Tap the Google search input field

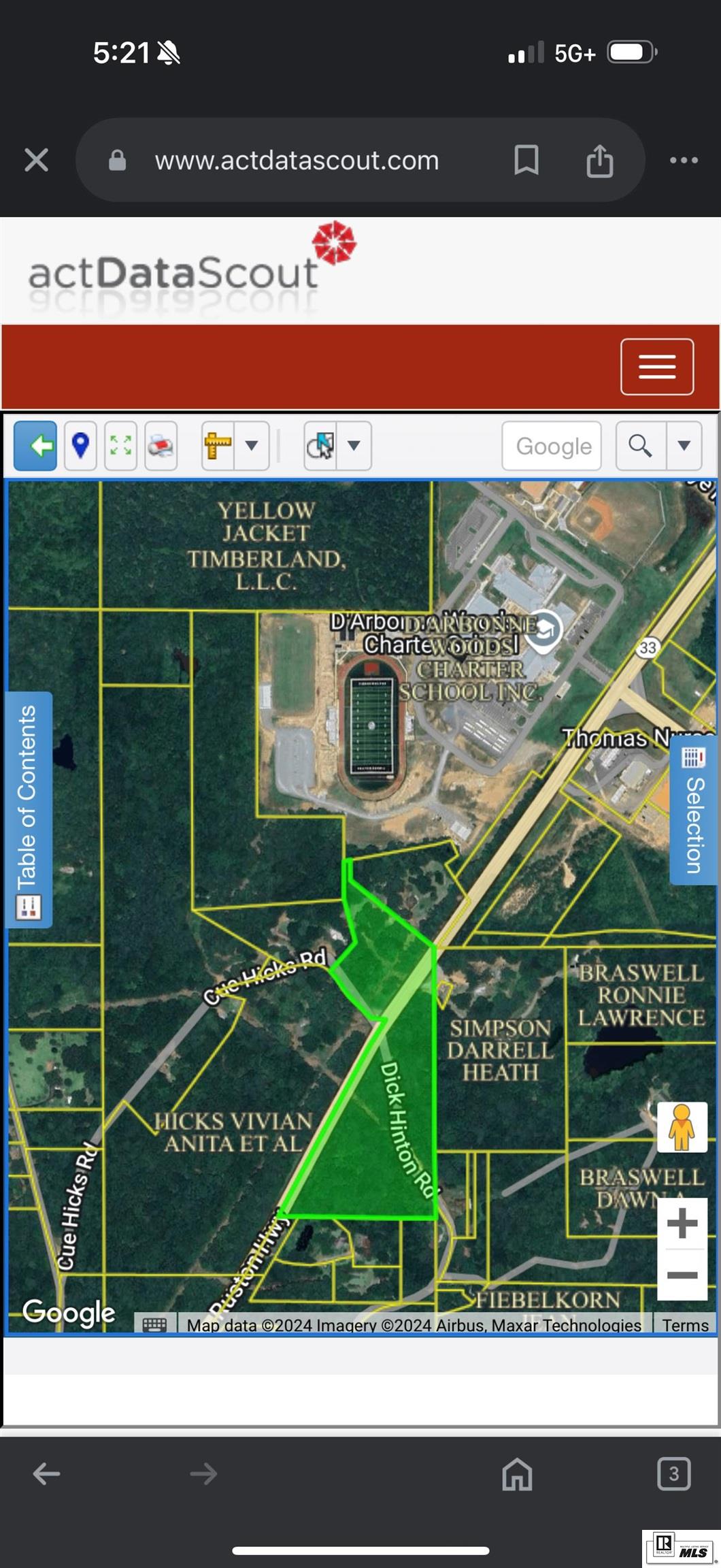(x=552, y=446)
